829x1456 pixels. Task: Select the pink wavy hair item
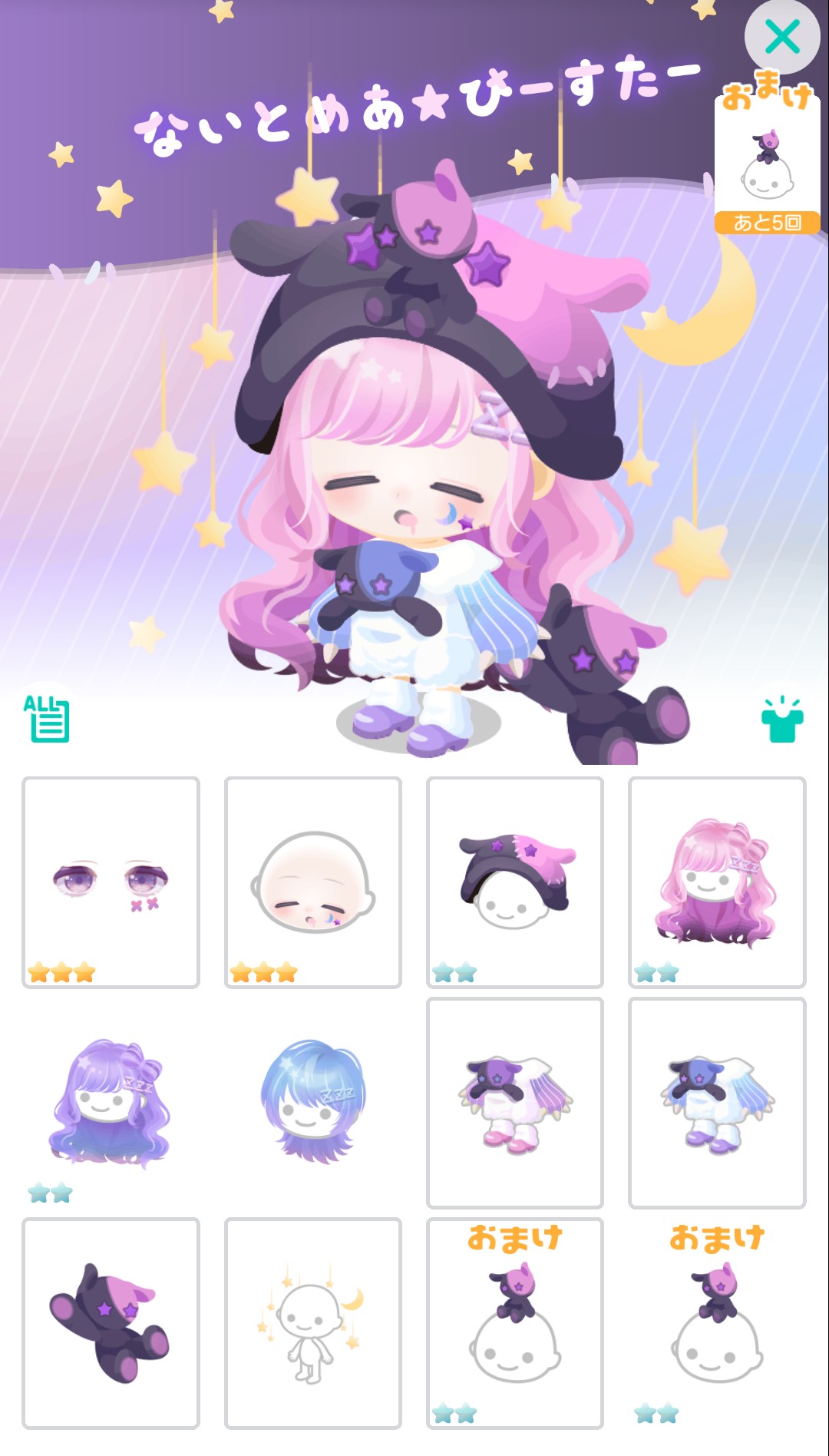coord(716,882)
